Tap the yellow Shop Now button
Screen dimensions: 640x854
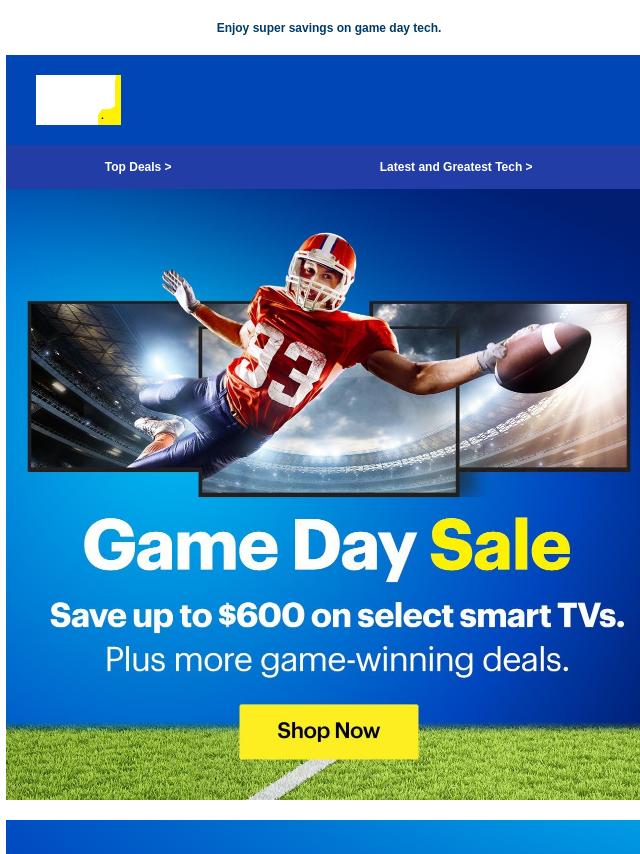(x=328, y=731)
